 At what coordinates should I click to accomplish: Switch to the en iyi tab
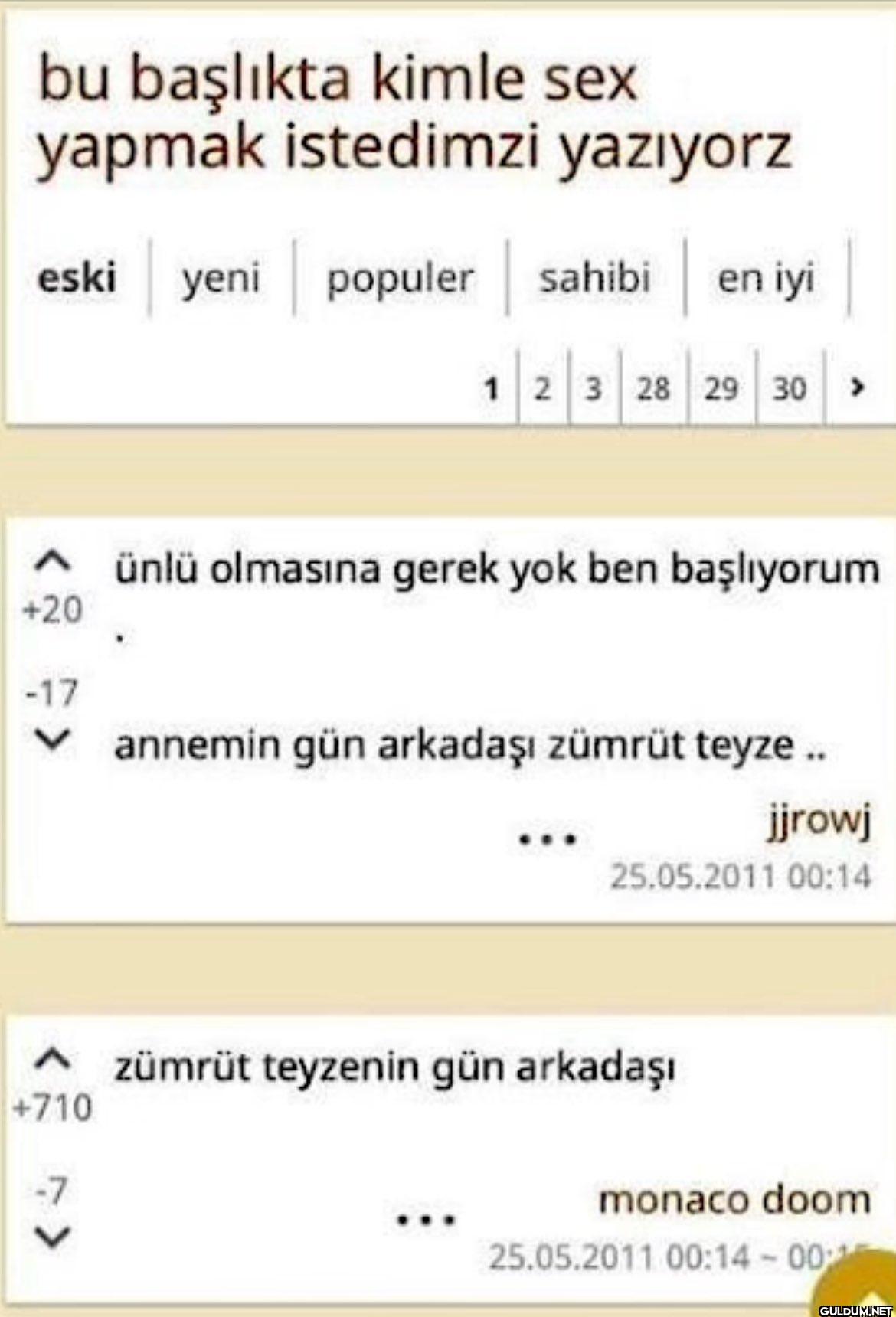(765, 277)
